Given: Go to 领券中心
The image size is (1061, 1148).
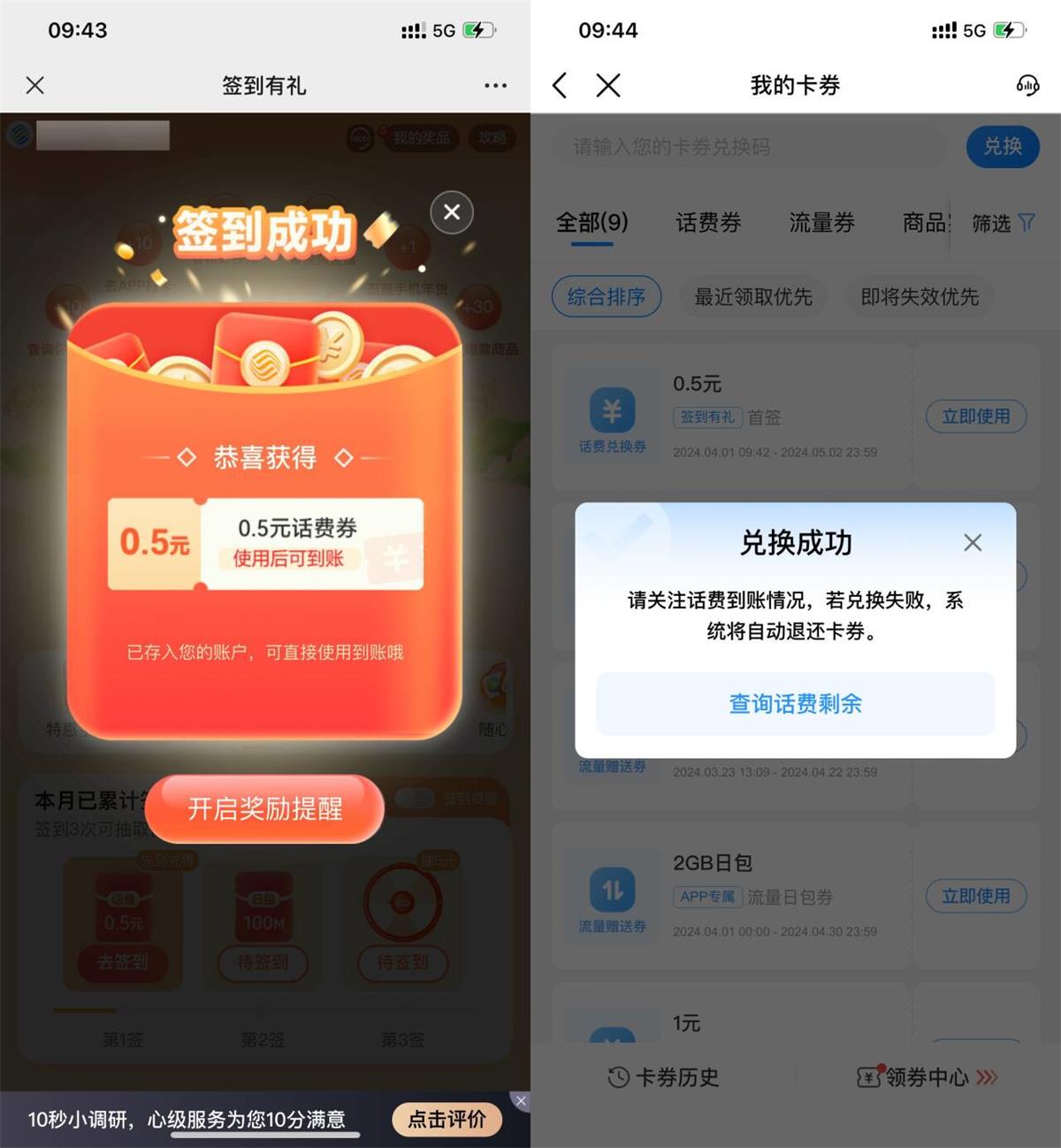Looking at the screenshot, I should pyautogui.click(x=927, y=1076).
